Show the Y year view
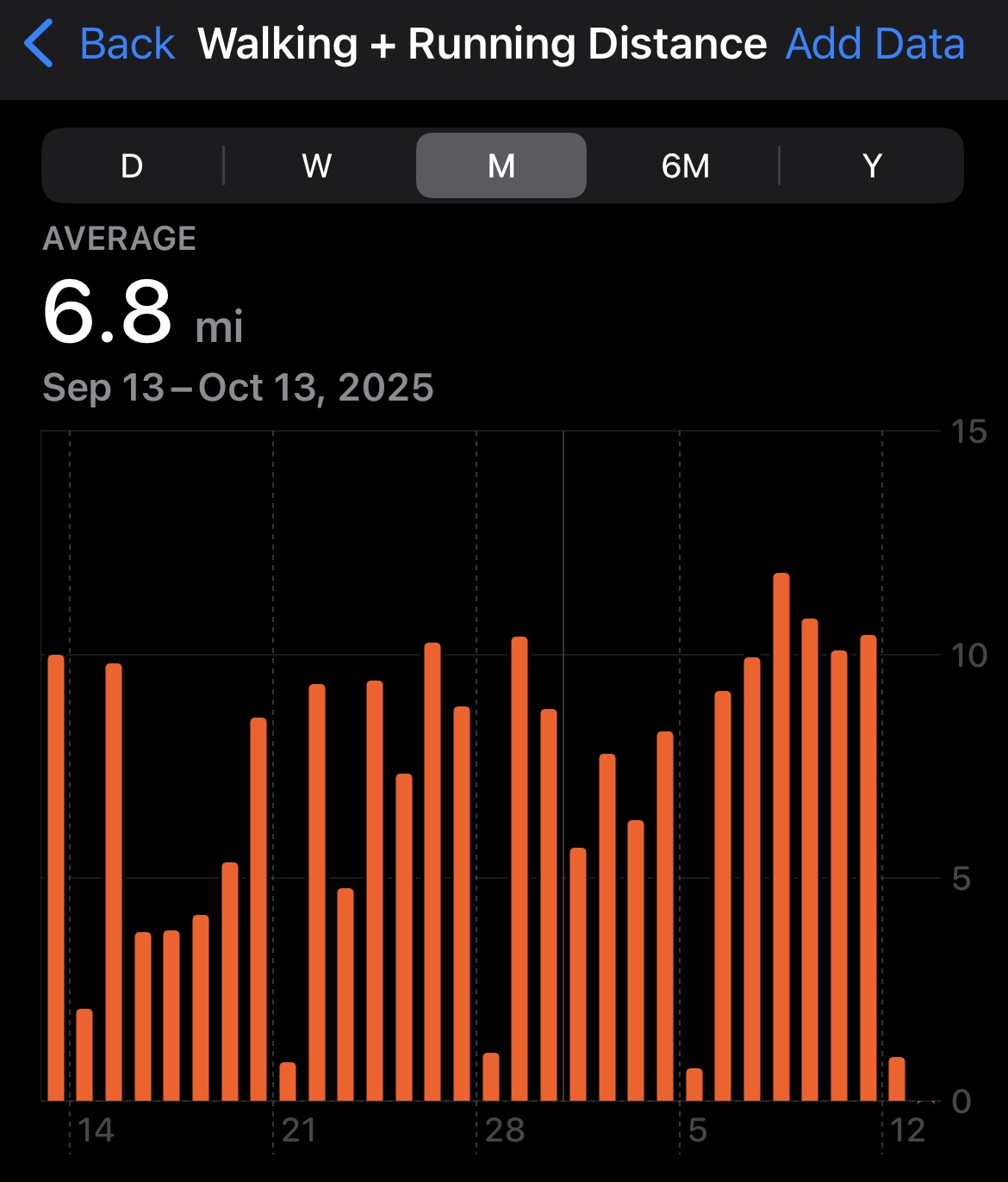The image size is (1008, 1182). [872, 165]
